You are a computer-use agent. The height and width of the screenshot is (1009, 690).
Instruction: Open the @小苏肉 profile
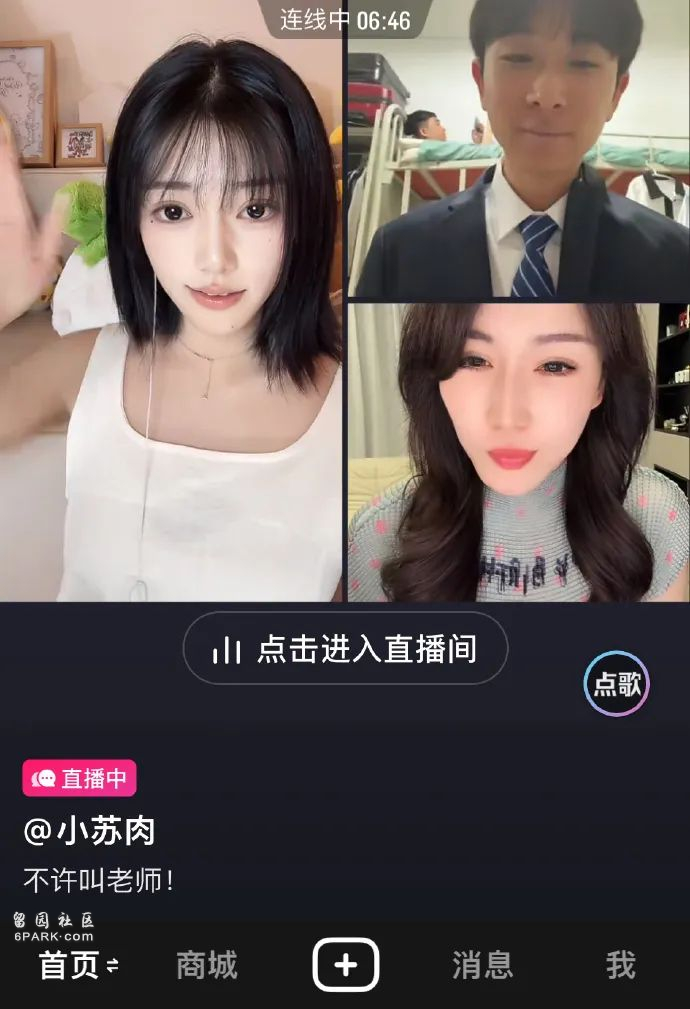pos(90,830)
